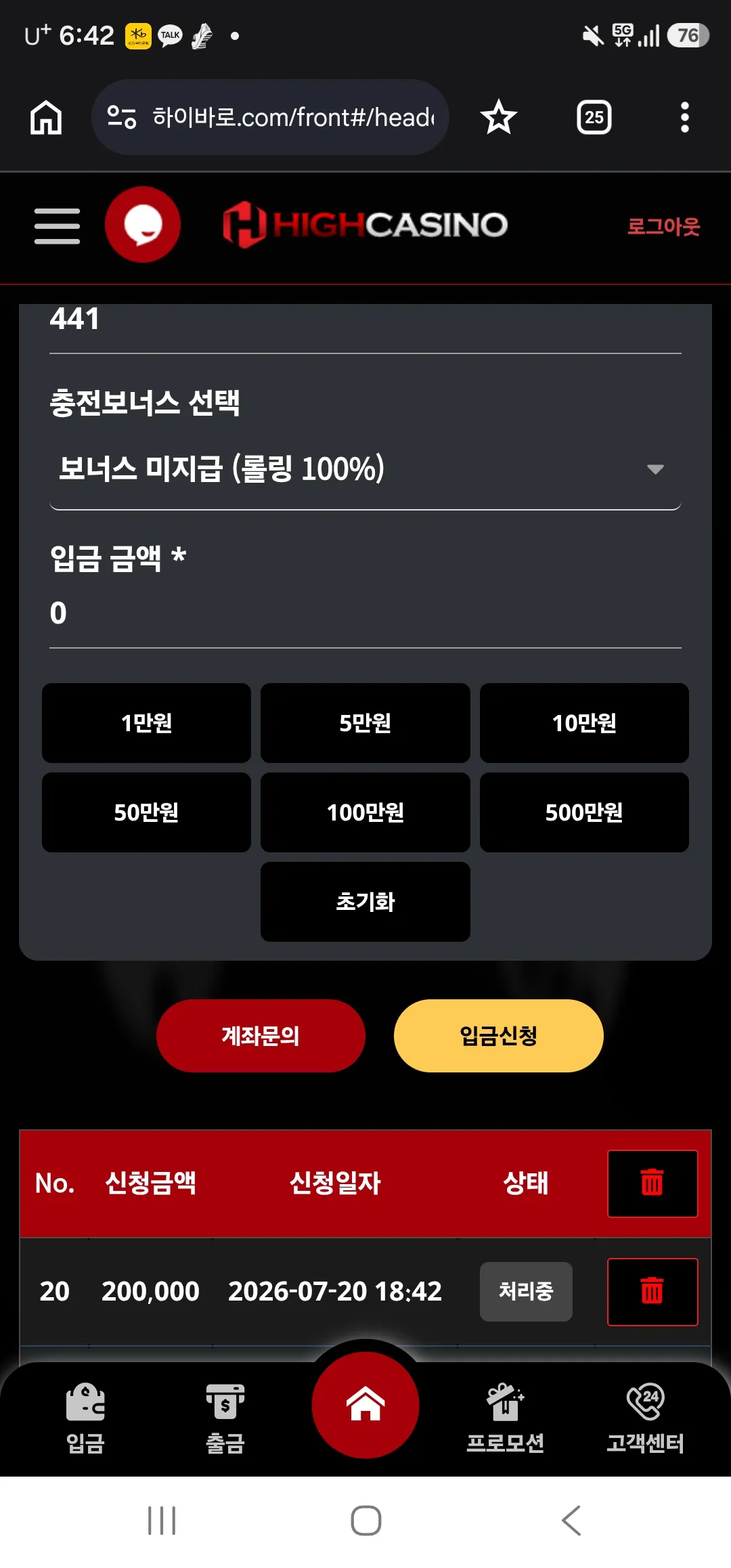Switch to the 출금 withdrawal tab
Screen dimensions: 731x1568
tap(225, 1419)
